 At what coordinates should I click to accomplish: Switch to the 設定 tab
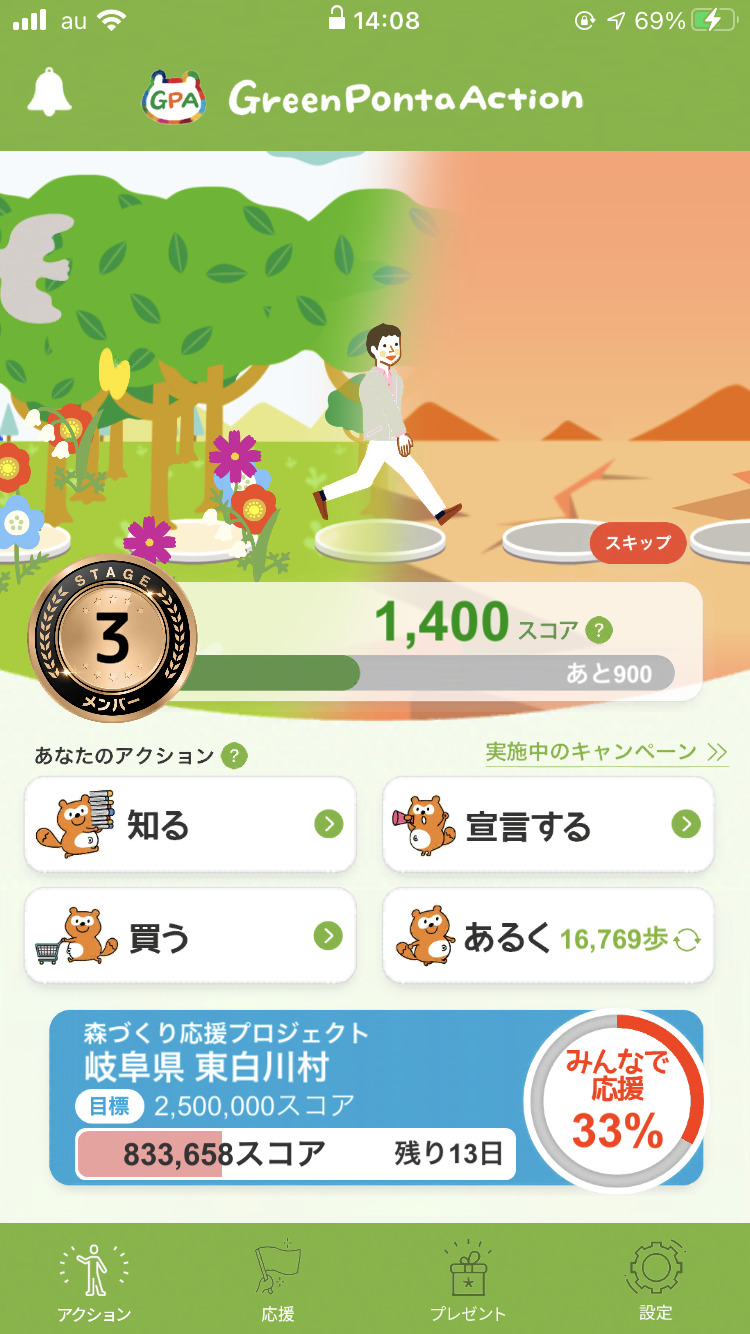coord(656,1280)
